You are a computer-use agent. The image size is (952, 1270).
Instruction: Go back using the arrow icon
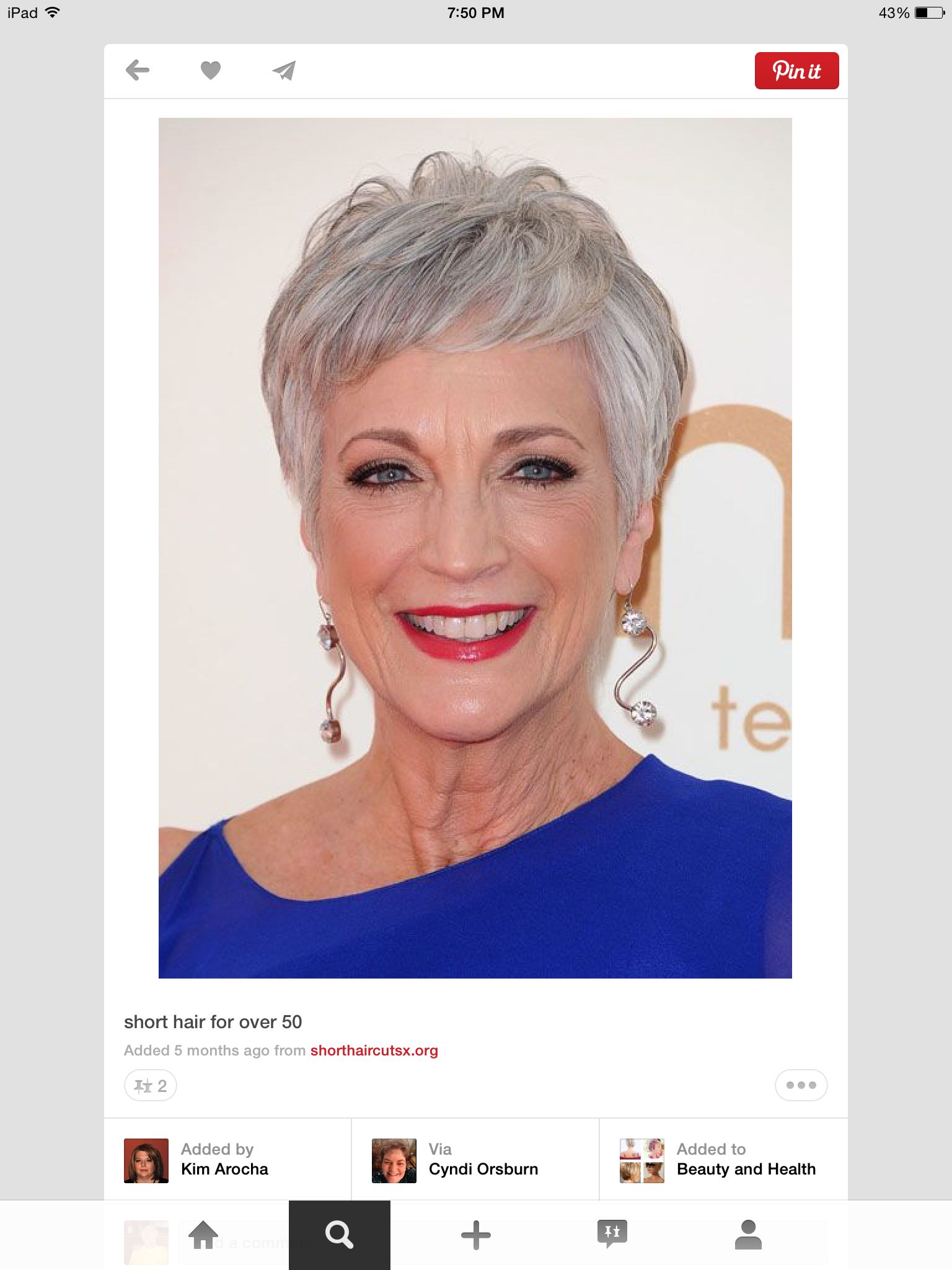(138, 70)
